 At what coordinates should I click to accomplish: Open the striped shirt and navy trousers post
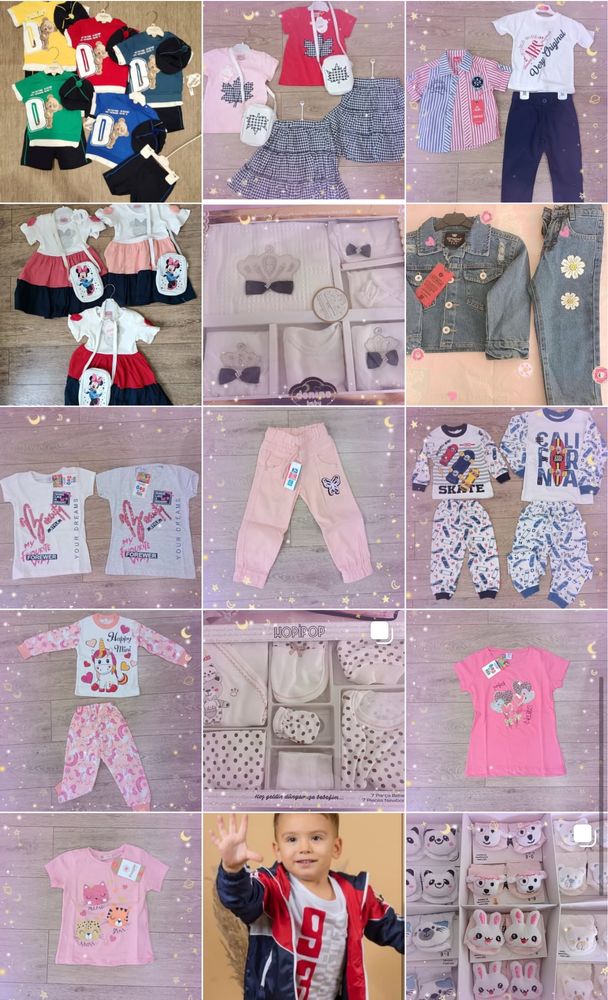506,100
